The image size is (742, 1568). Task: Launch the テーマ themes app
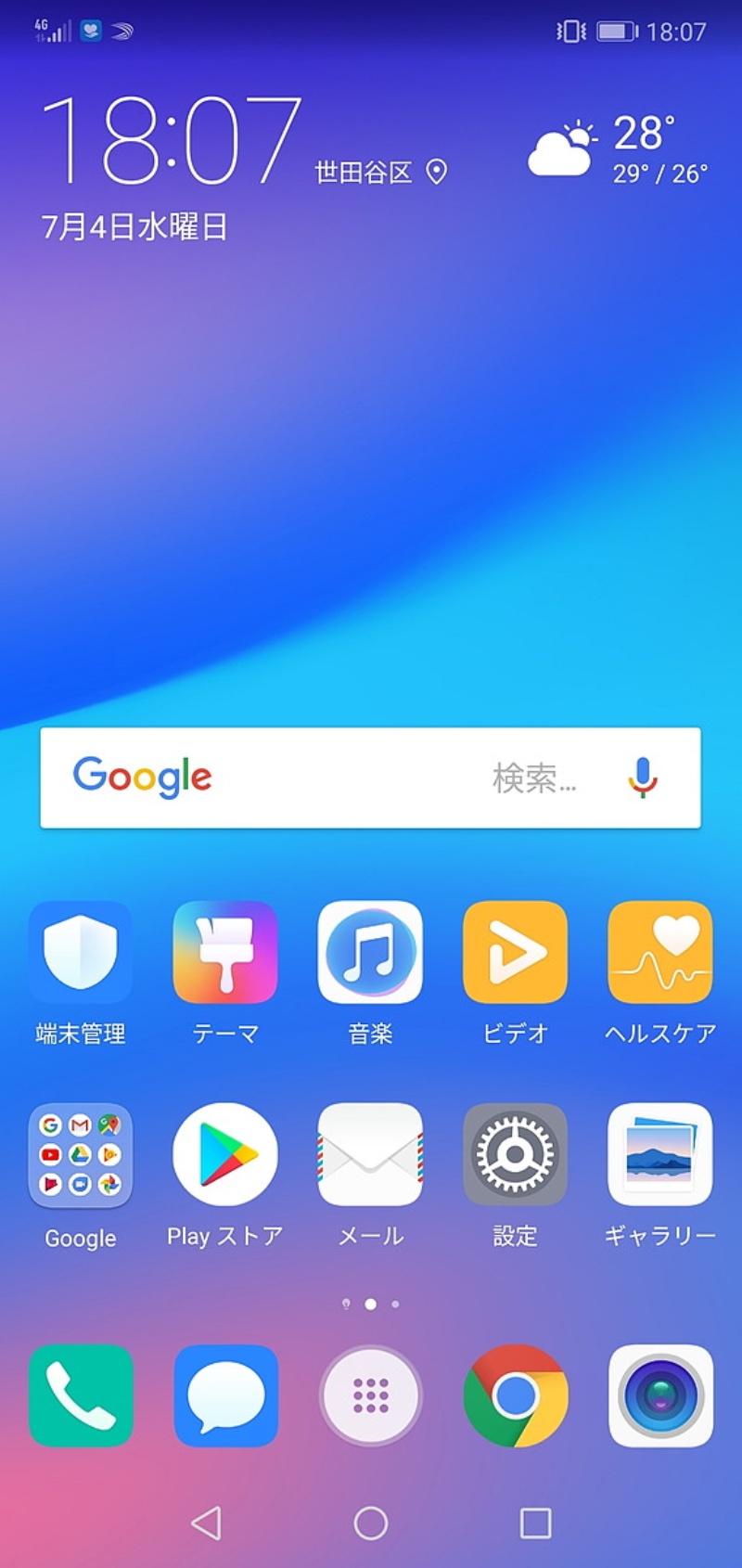click(x=225, y=953)
